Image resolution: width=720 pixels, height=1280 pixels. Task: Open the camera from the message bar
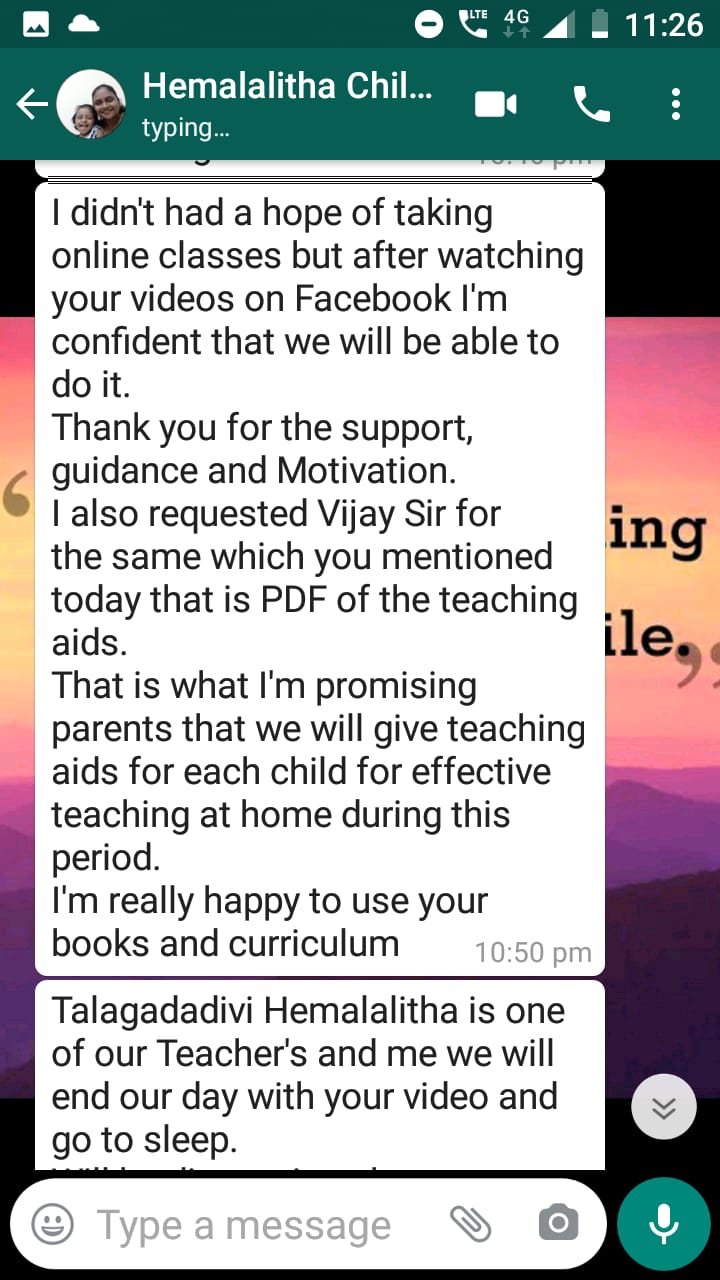tap(557, 1223)
